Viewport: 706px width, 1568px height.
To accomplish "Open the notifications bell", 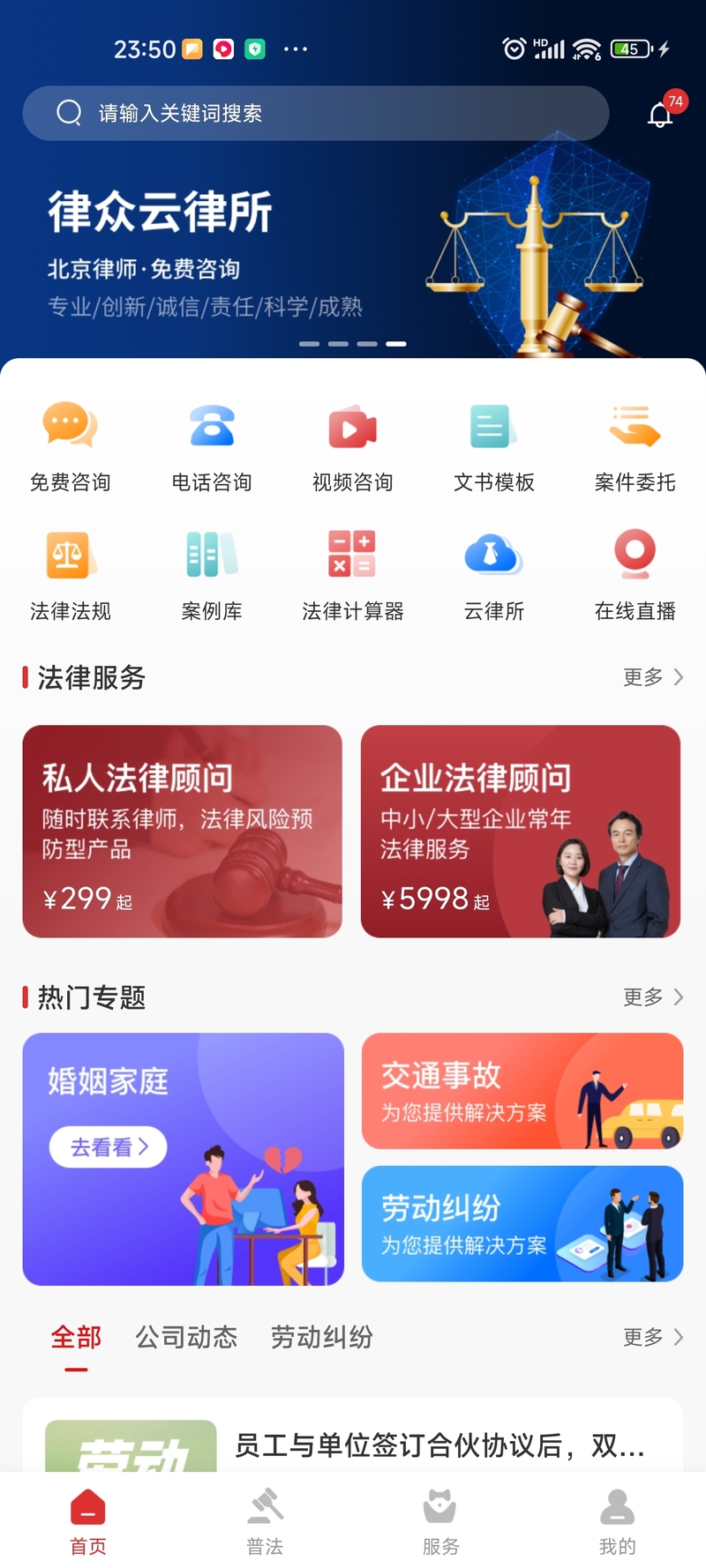I will (x=660, y=115).
